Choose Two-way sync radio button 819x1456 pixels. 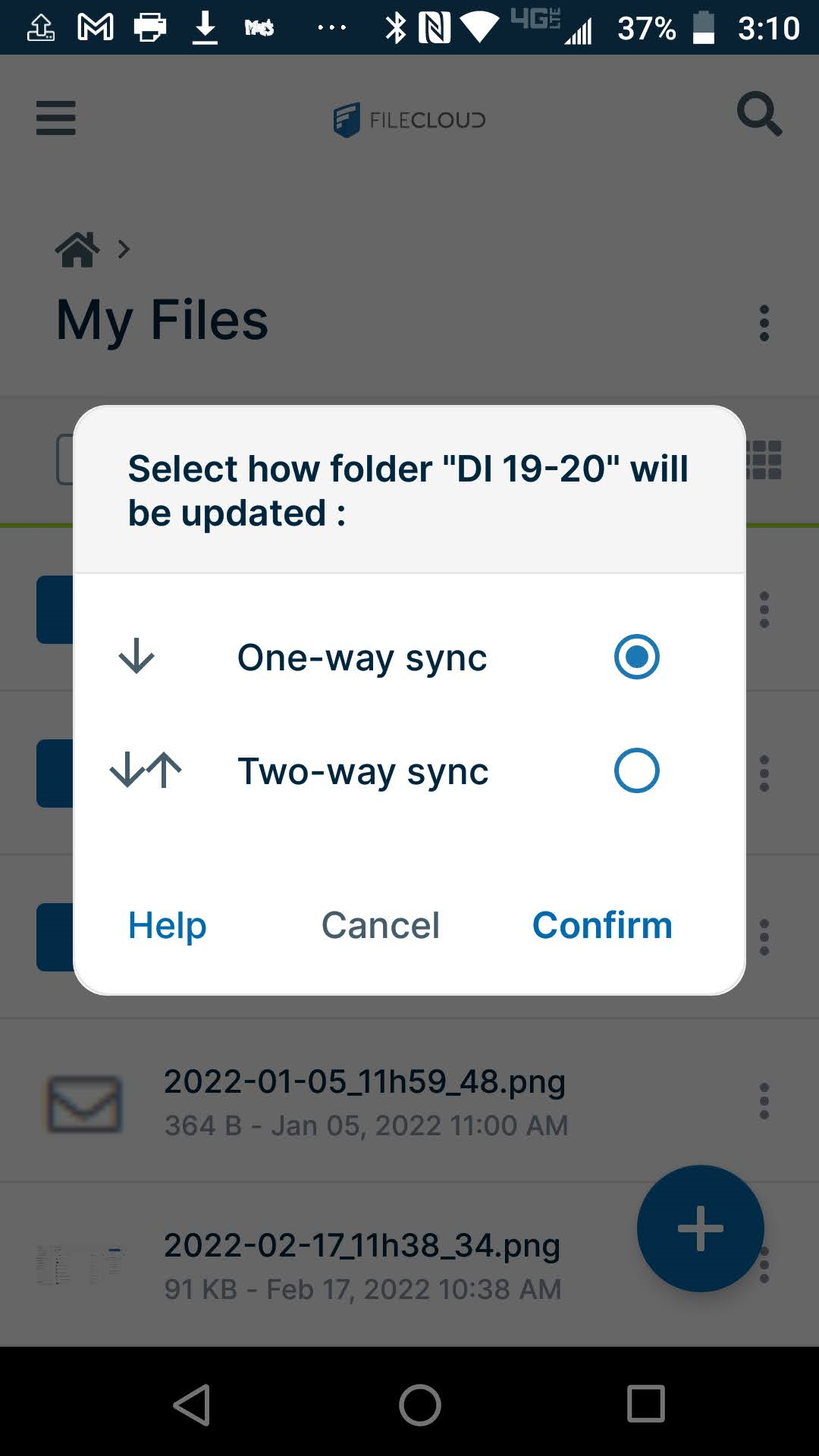point(635,770)
